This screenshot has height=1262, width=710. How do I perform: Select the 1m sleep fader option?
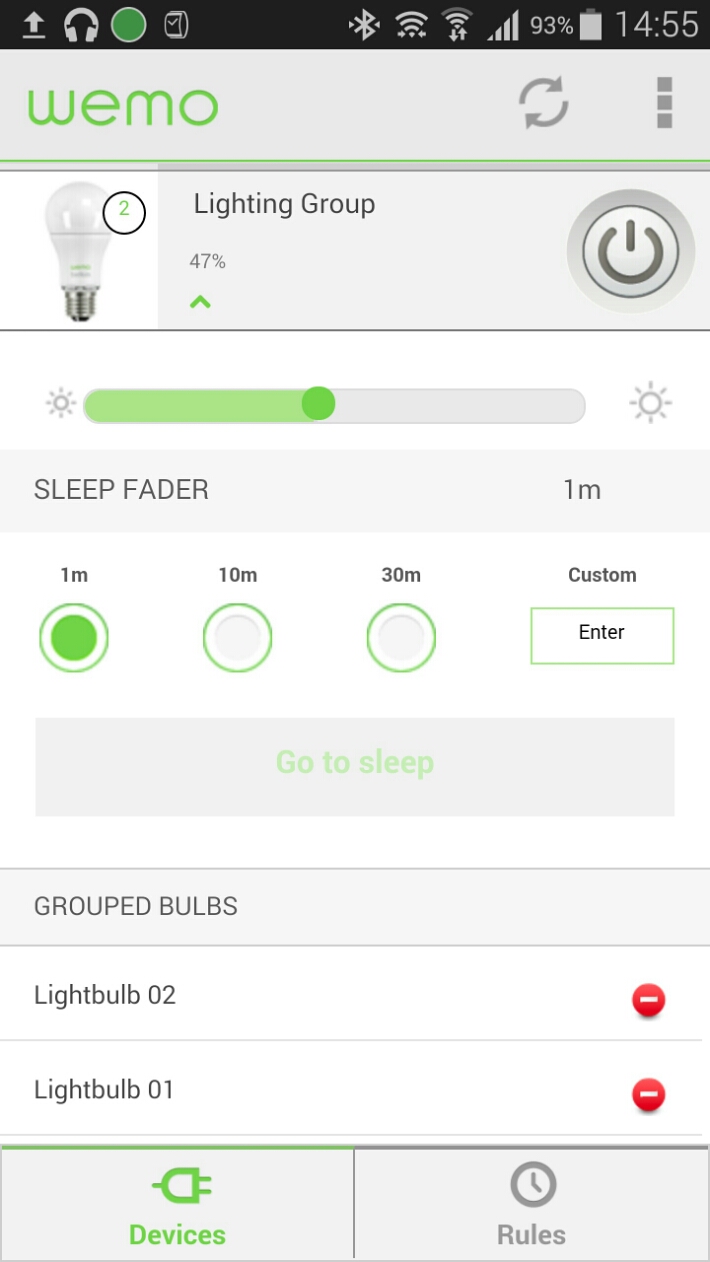(74, 637)
